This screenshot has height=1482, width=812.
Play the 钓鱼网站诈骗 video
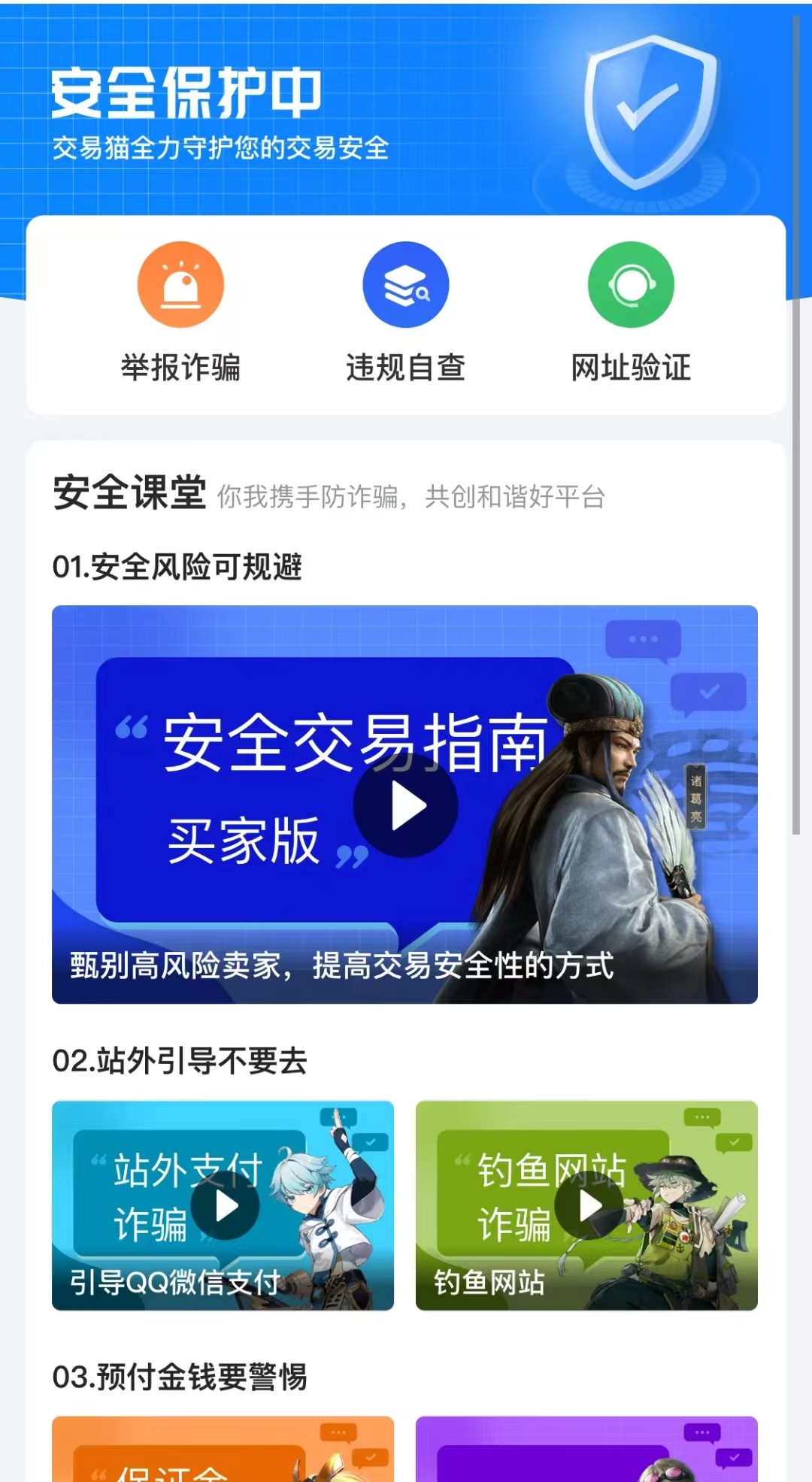[x=589, y=1205]
